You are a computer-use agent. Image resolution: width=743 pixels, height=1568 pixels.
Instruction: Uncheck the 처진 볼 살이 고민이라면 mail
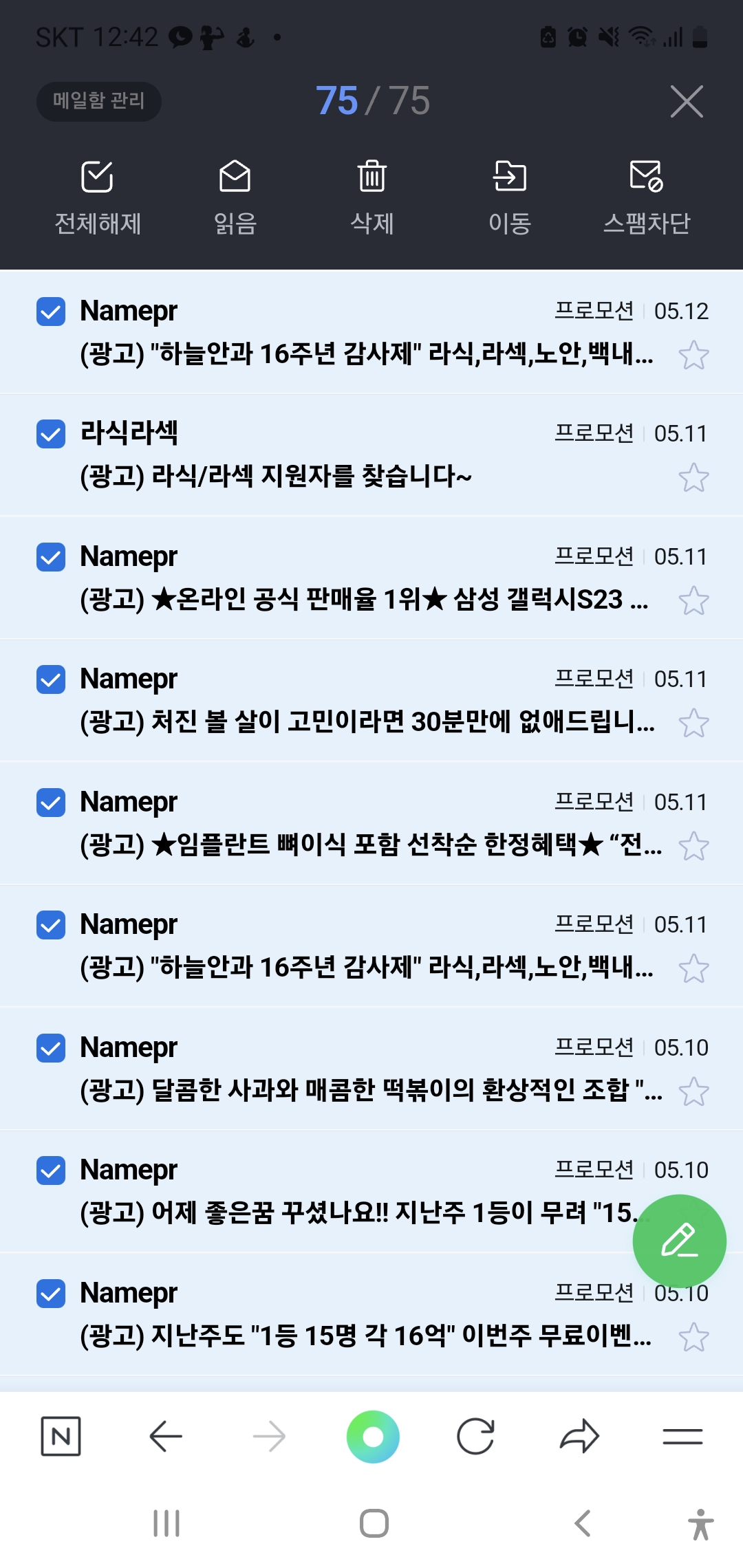[x=51, y=679]
